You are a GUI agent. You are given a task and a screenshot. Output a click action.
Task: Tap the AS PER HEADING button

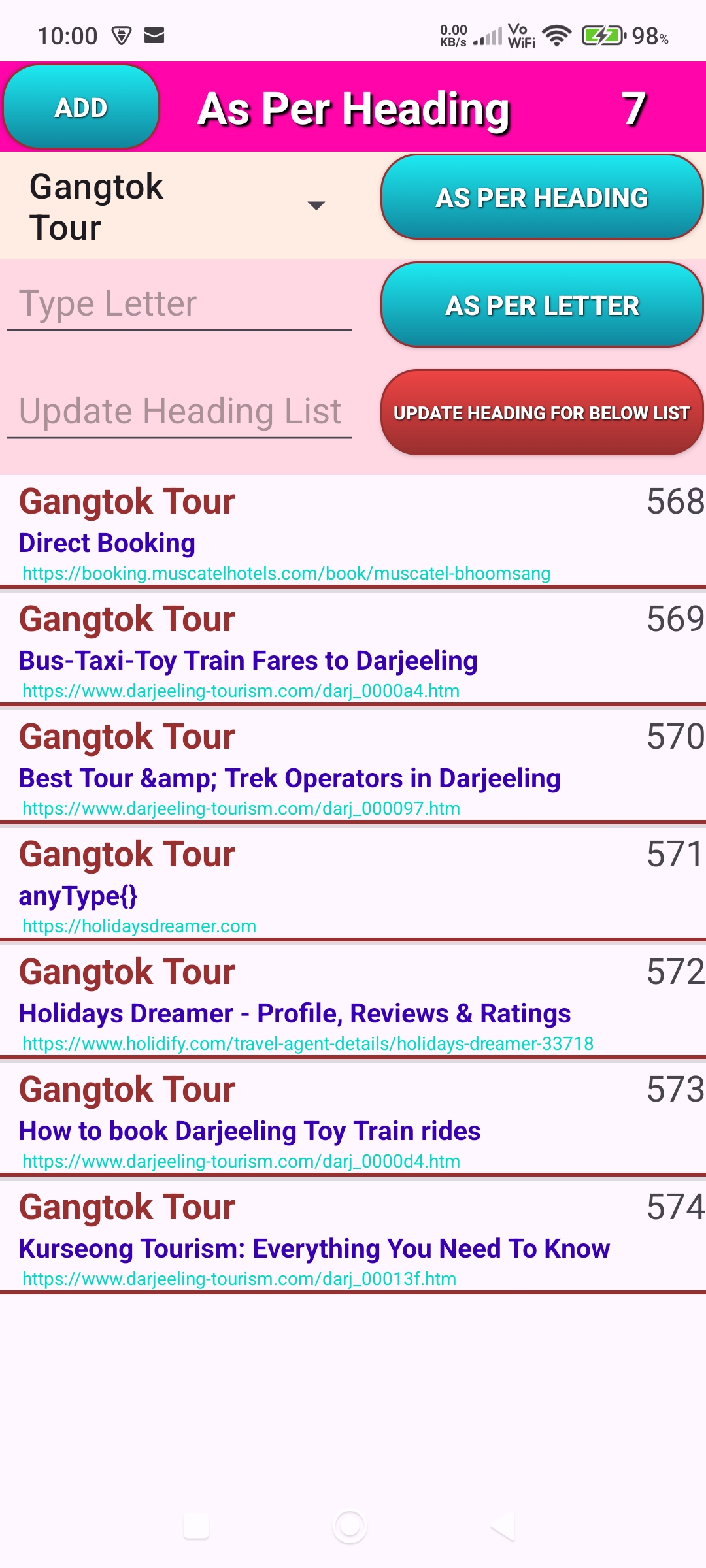(541, 197)
